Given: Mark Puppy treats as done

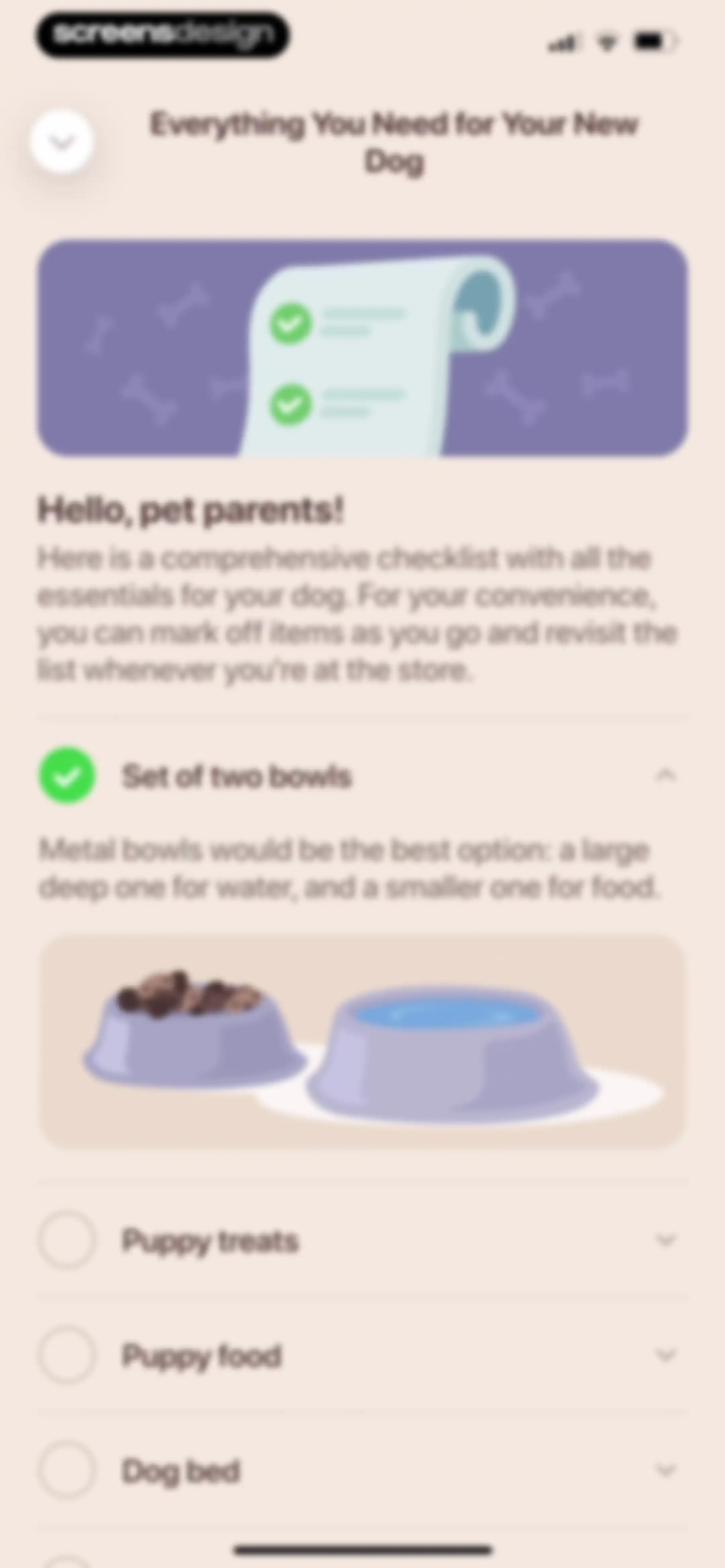Looking at the screenshot, I should [67, 1239].
